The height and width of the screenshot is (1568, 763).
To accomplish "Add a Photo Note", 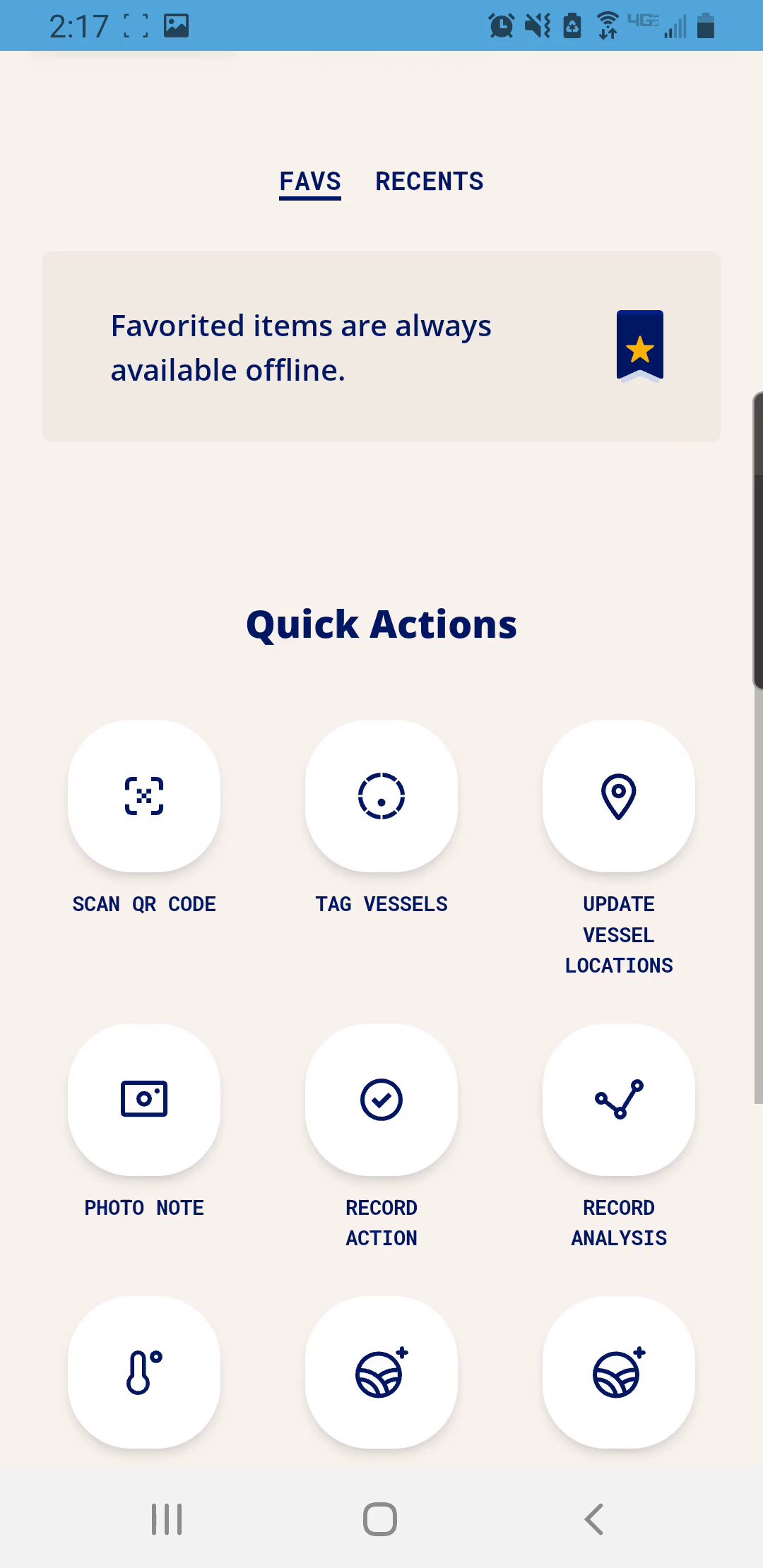I will (144, 1099).
